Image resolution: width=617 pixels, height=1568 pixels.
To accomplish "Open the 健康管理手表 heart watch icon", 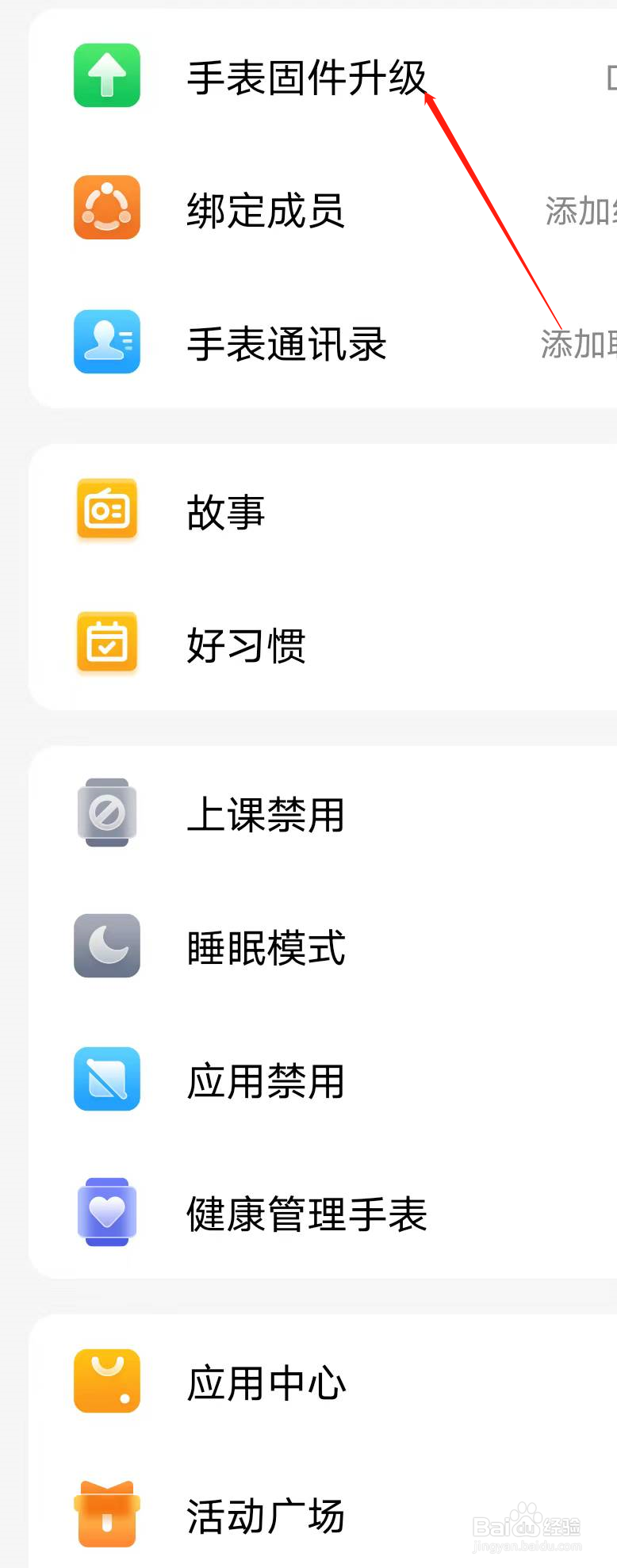I will point(106,1212).
